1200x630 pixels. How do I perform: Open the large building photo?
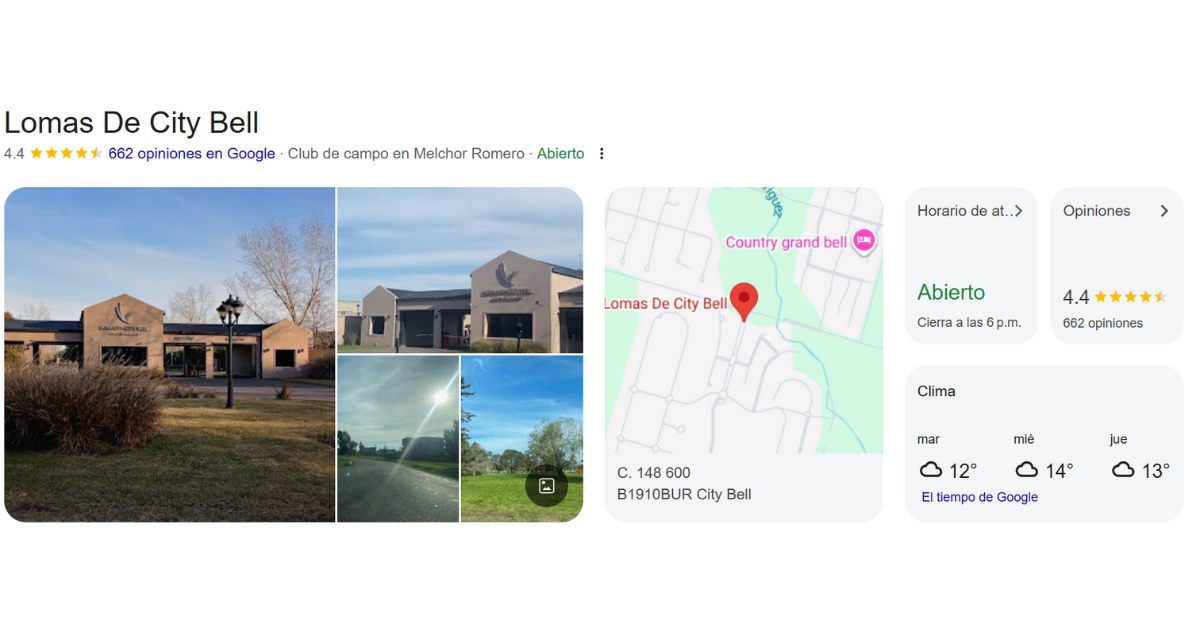[170, 354]
